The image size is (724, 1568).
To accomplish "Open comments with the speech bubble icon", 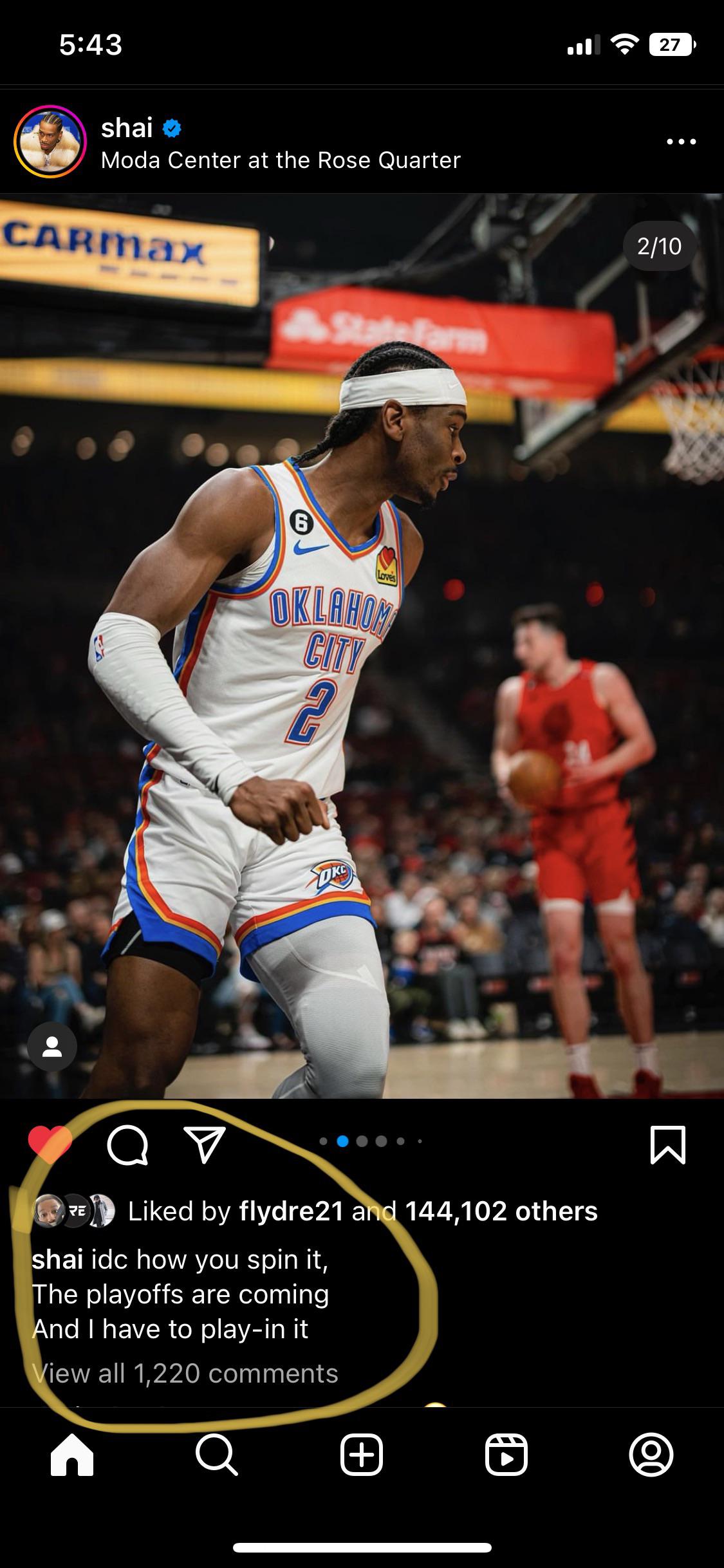I will [x=127, y=1146].
